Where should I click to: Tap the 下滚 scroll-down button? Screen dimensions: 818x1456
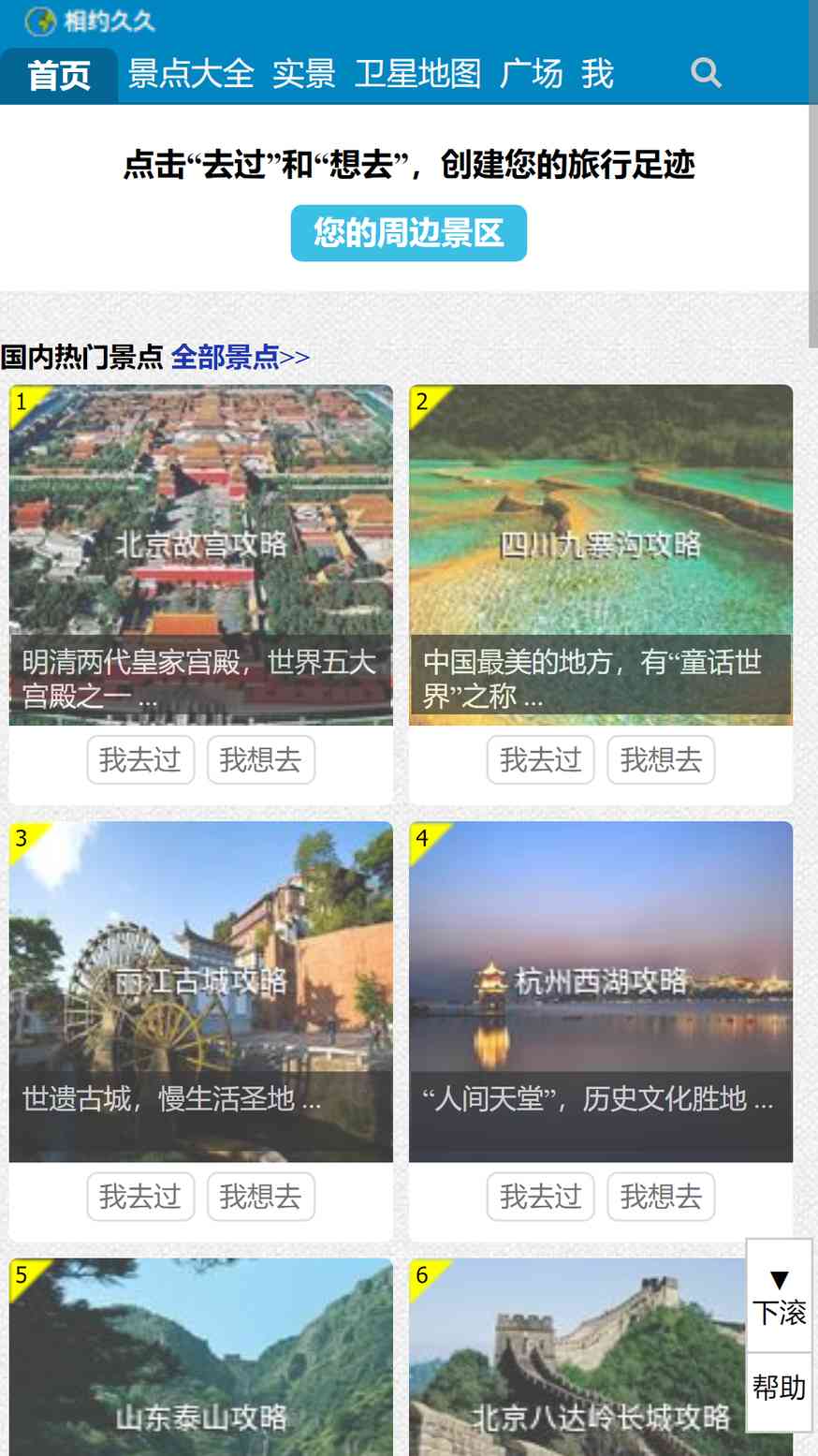[779, 1297]
